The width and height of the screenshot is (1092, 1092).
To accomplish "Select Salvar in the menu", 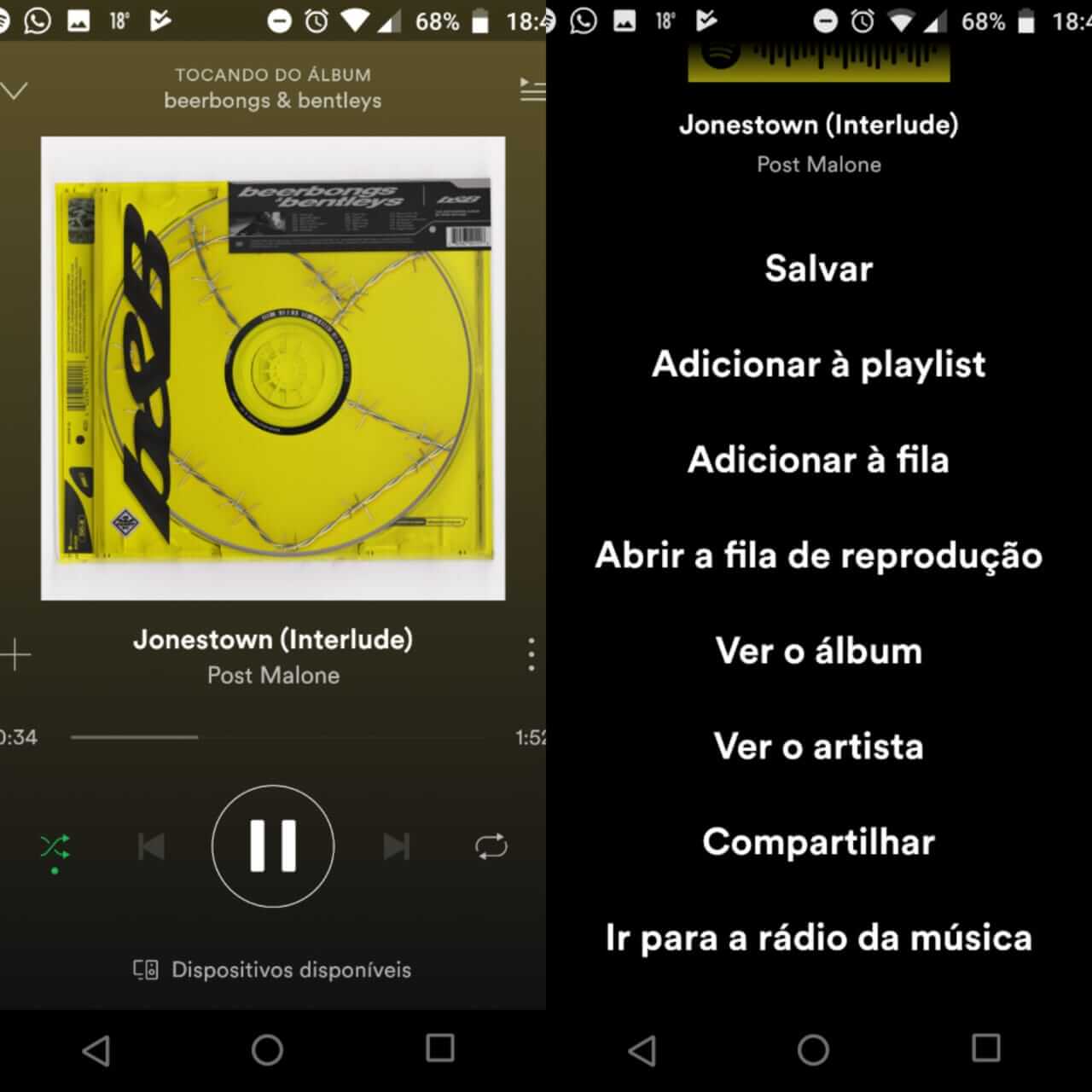I will pyautogui.click(x=818, y=269).
